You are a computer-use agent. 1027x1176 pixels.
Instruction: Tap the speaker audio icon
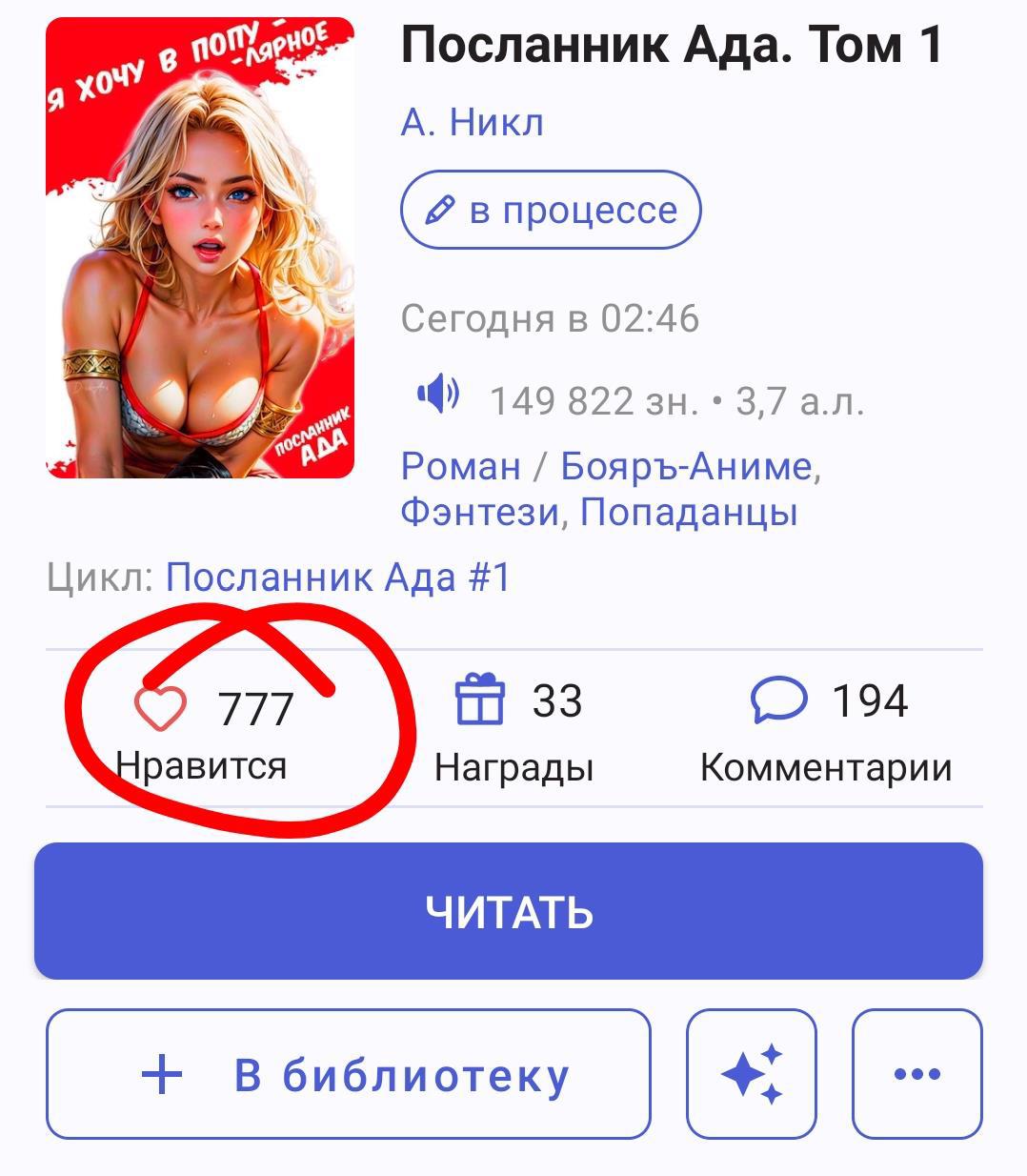[x=437, y=394]
